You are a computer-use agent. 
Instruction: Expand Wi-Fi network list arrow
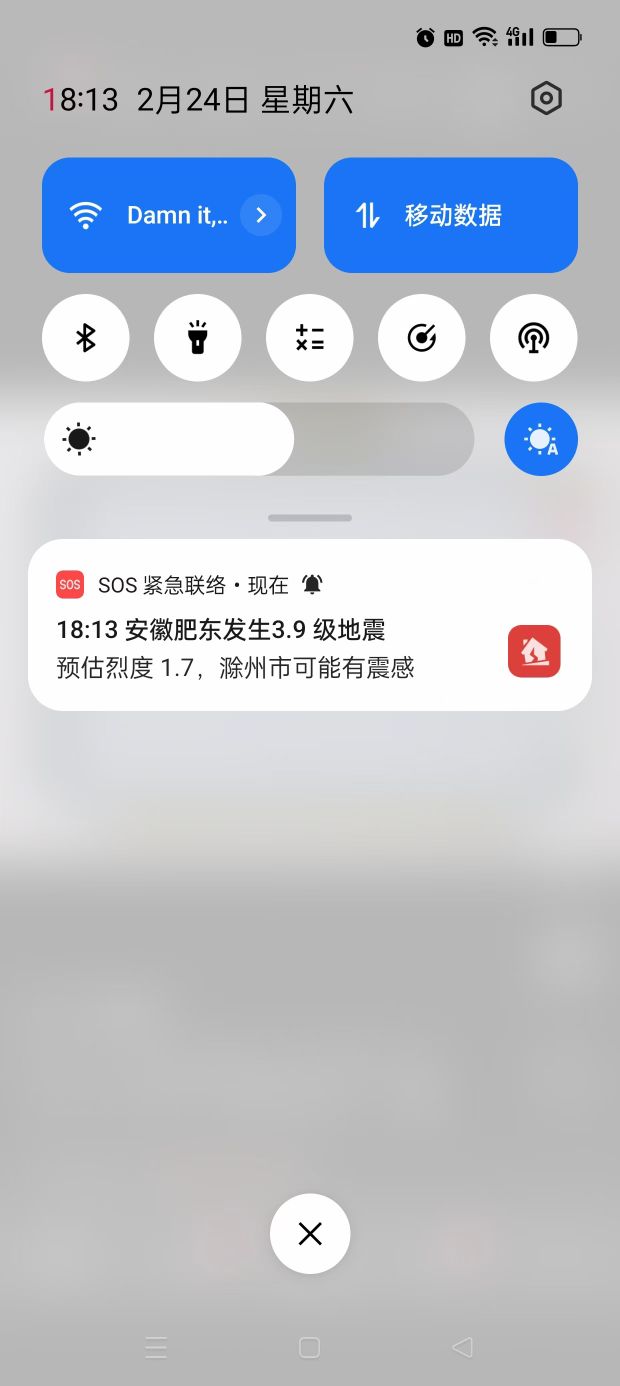(261, 215)
